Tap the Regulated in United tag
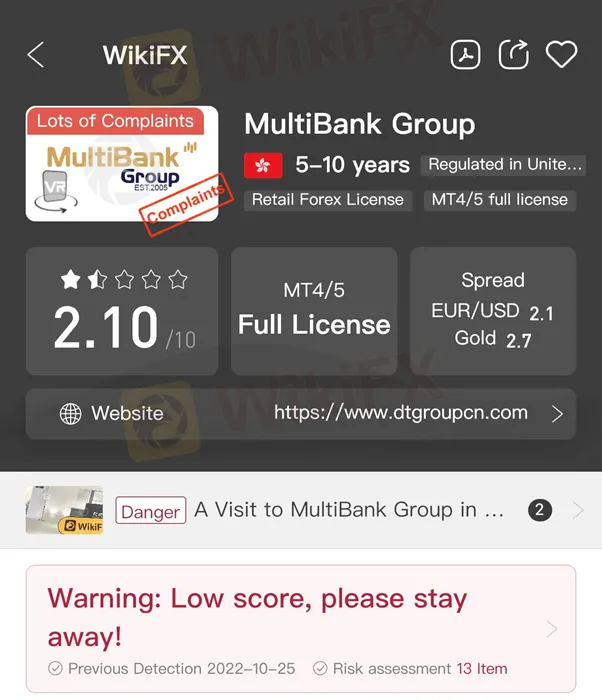This screenshot has width=602, height=700. (503, 165)
